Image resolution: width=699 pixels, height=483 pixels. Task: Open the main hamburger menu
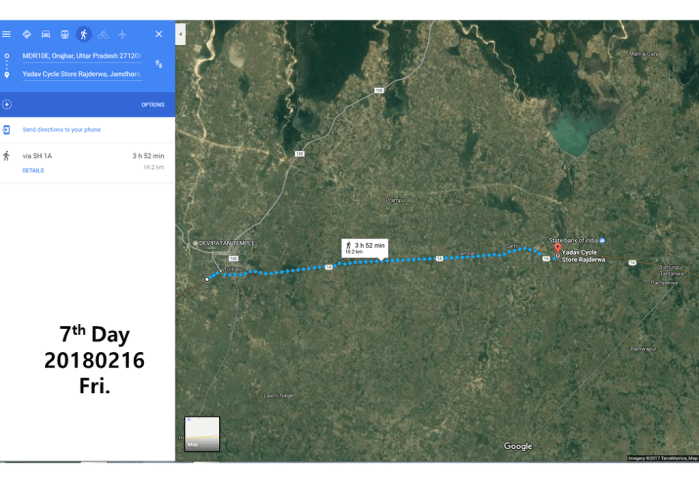(7, 34)
